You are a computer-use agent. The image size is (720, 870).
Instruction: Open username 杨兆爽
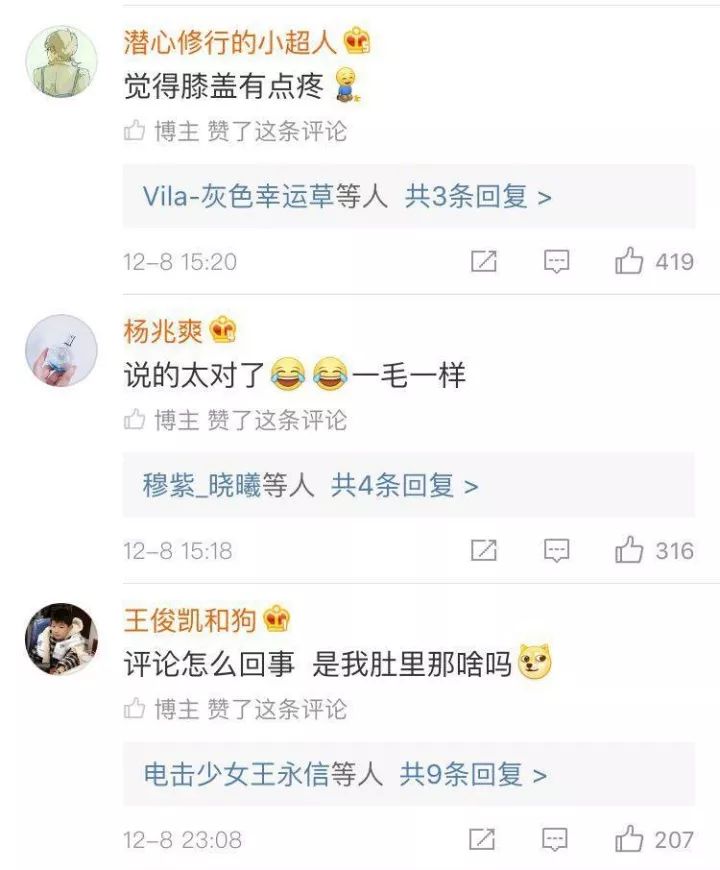click(163, 331)
